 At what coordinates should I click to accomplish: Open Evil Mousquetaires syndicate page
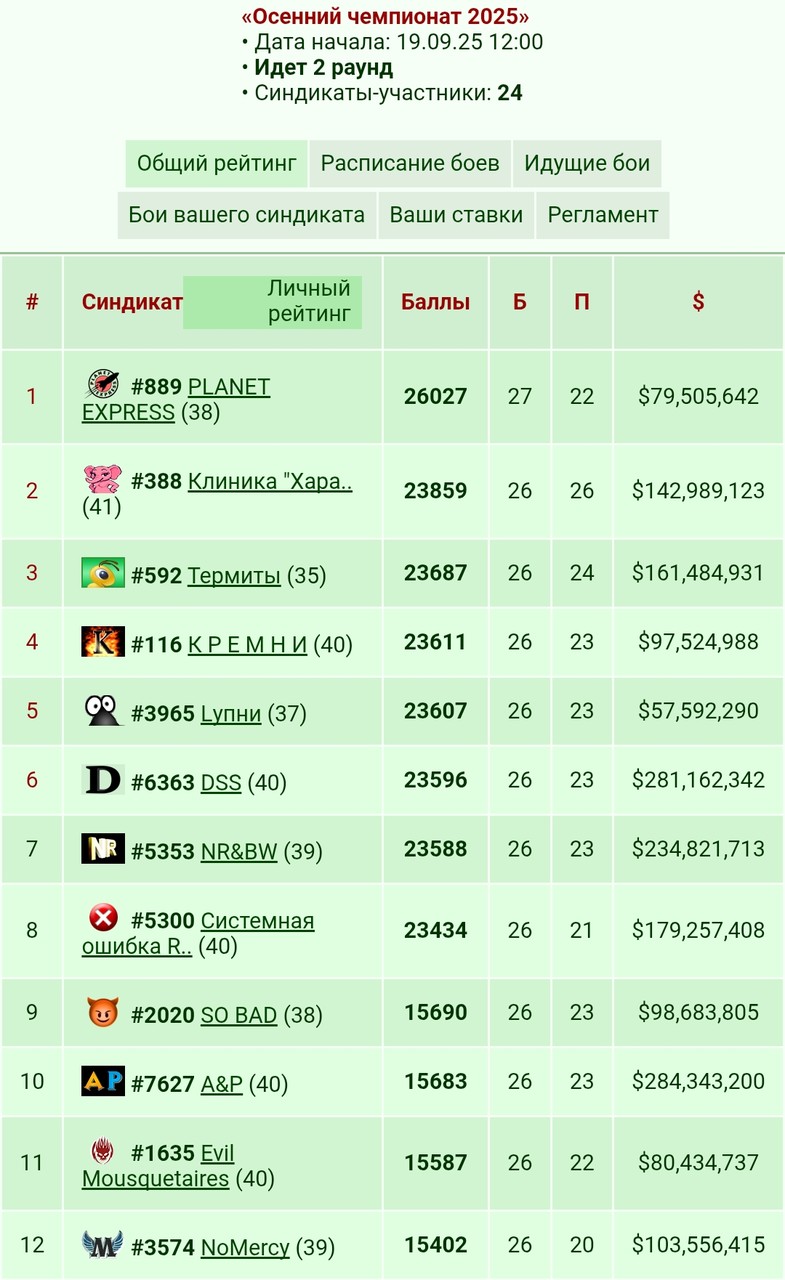pyautogui.click(x=158, y=1166)
